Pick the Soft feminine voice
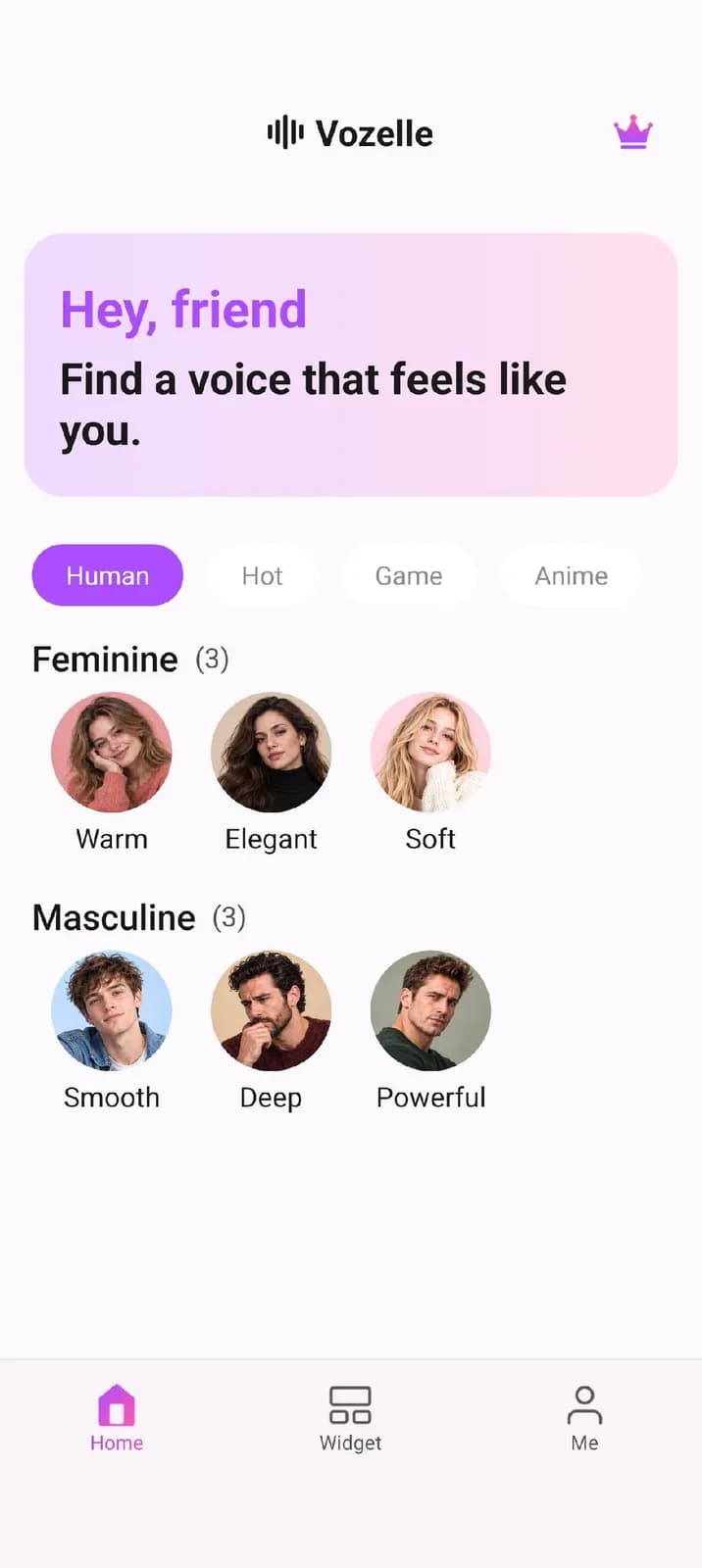 tap(430, 772)
